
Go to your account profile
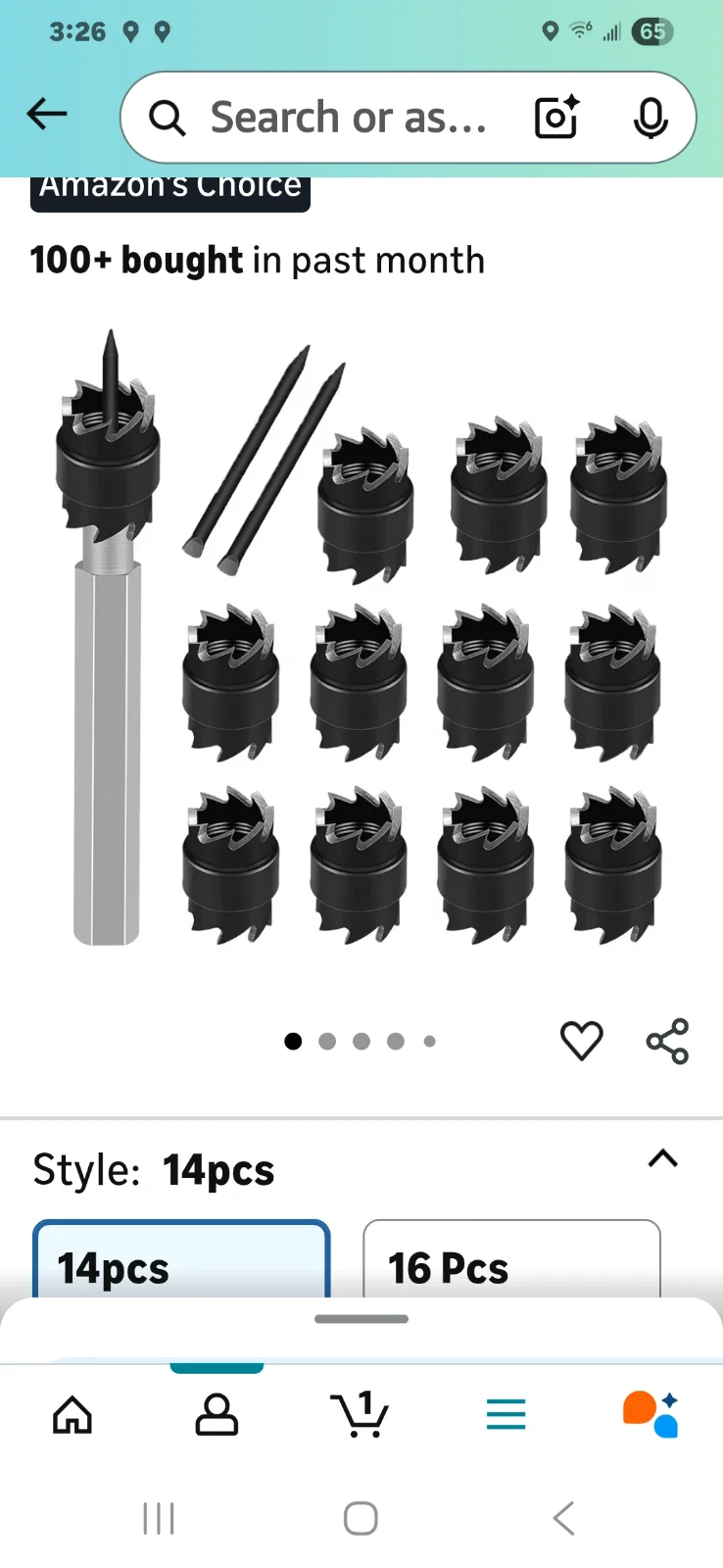coord(217,1414)
